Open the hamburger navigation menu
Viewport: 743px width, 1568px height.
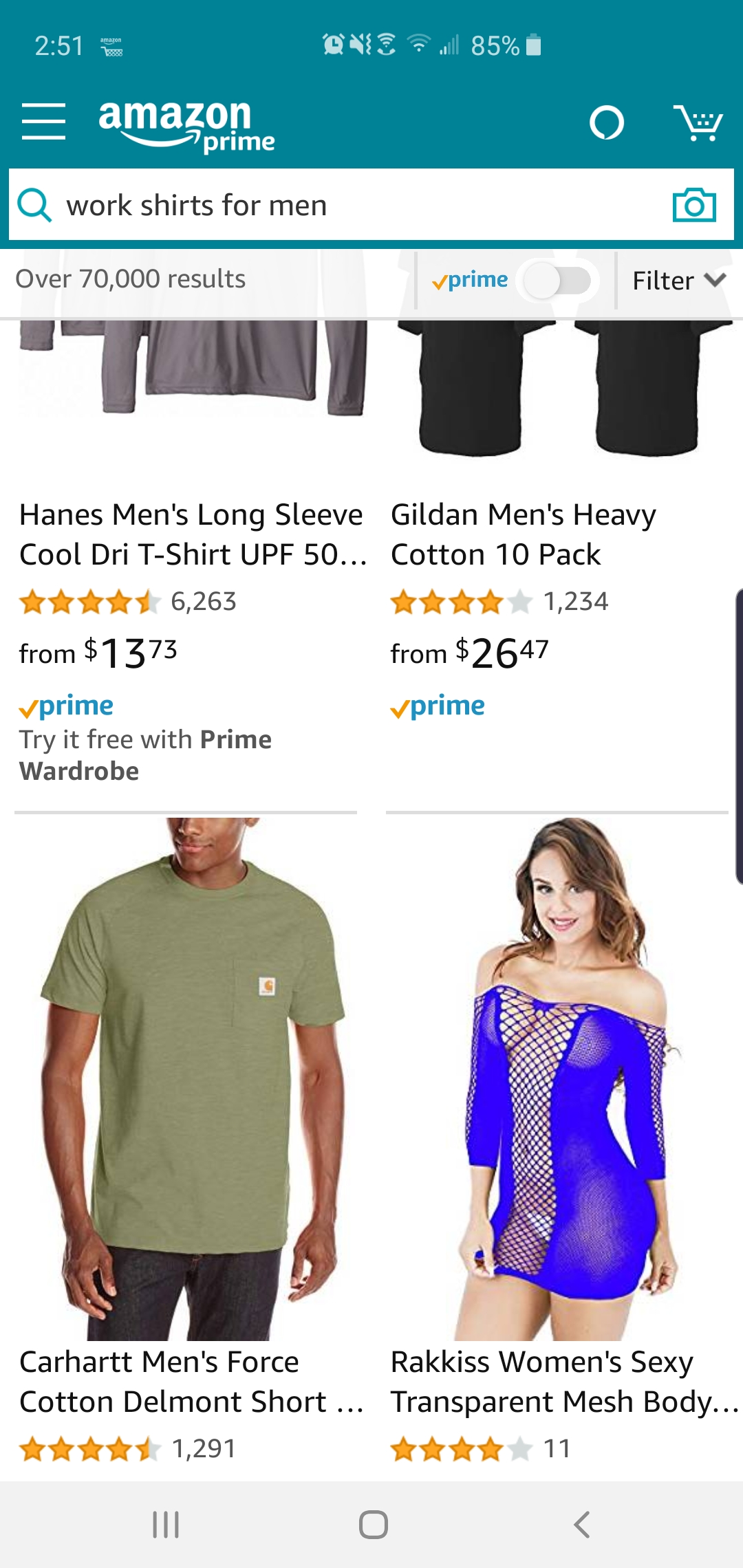[x=43, y=122]
